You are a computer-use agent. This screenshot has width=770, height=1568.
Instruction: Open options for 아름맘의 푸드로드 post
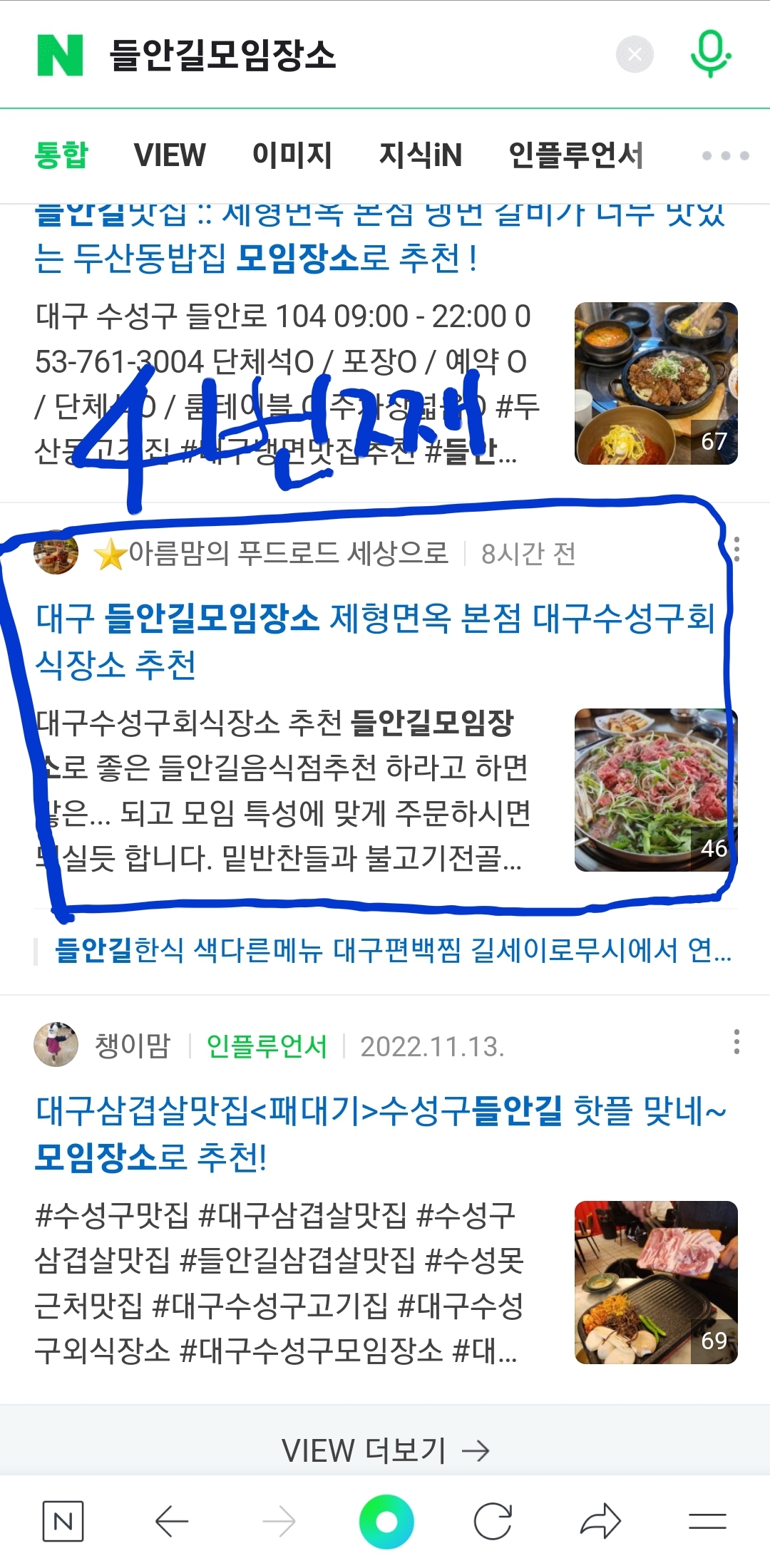point(736,550)
